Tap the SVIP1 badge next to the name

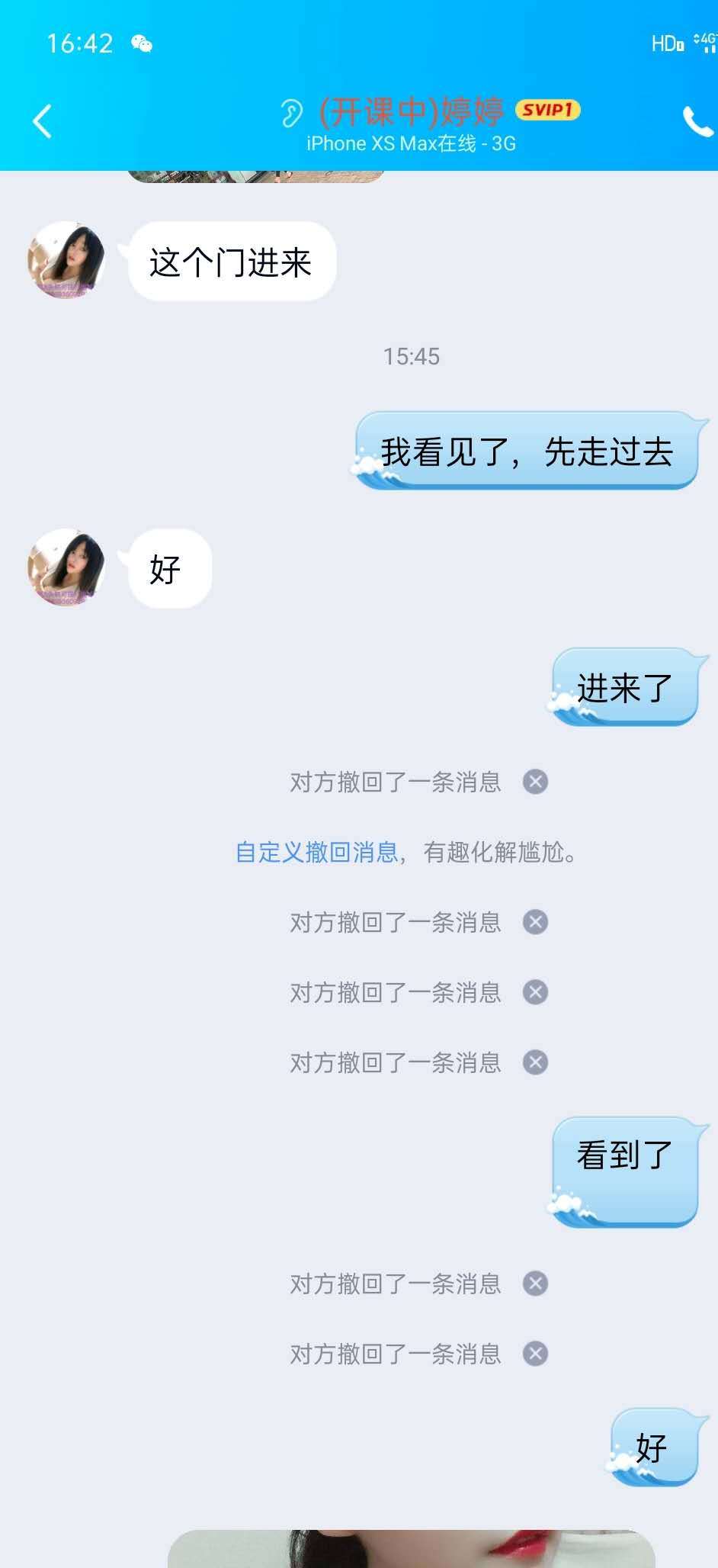click(x=550, y=111)
